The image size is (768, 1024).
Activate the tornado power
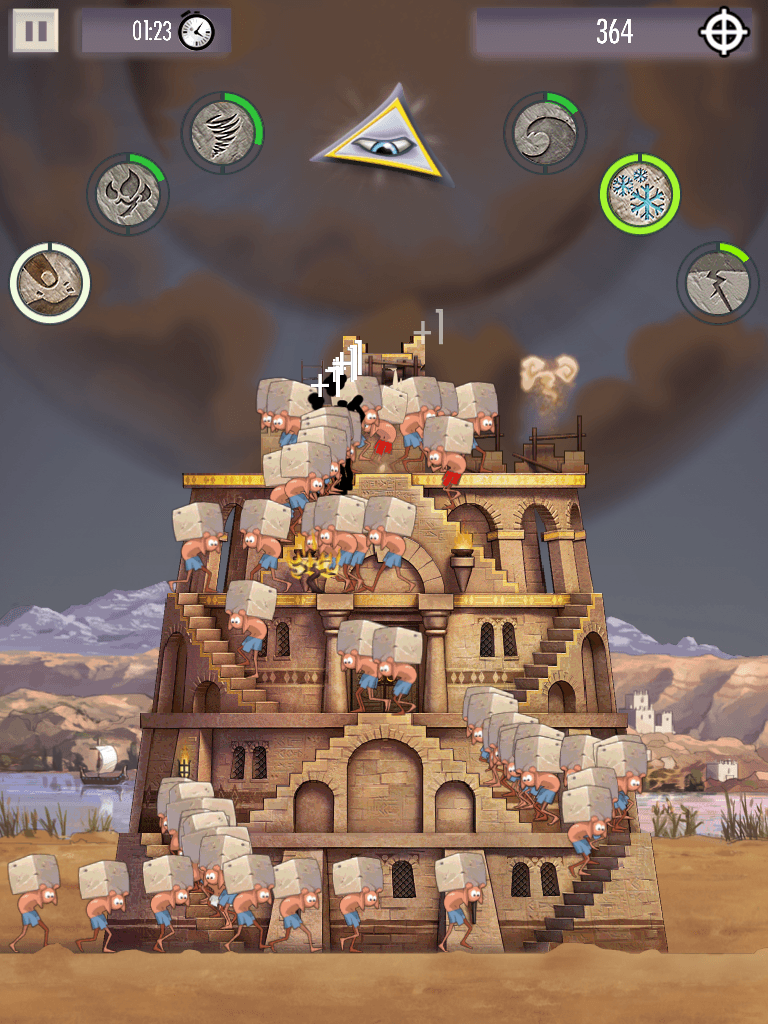tap(222, 133)
